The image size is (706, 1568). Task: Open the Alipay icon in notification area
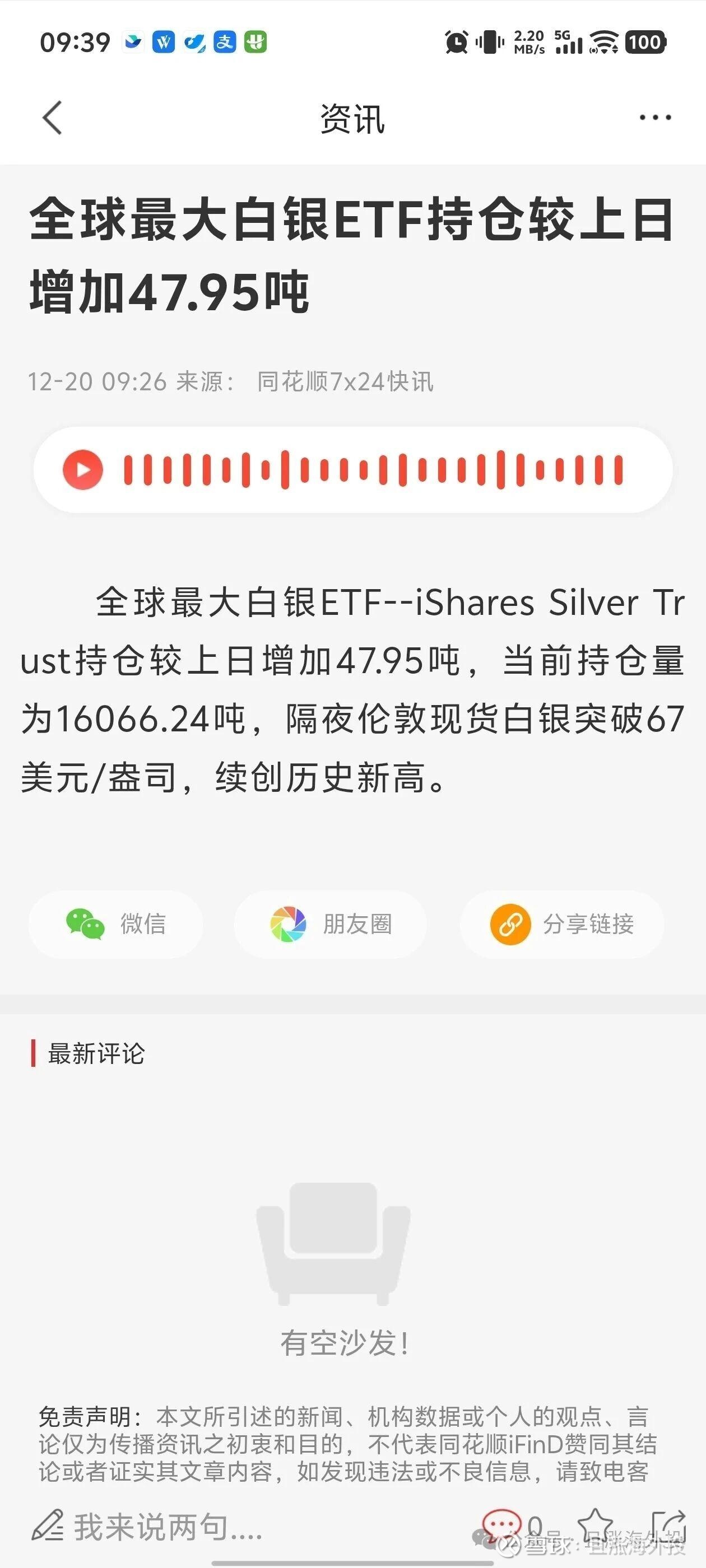(224, 41)
